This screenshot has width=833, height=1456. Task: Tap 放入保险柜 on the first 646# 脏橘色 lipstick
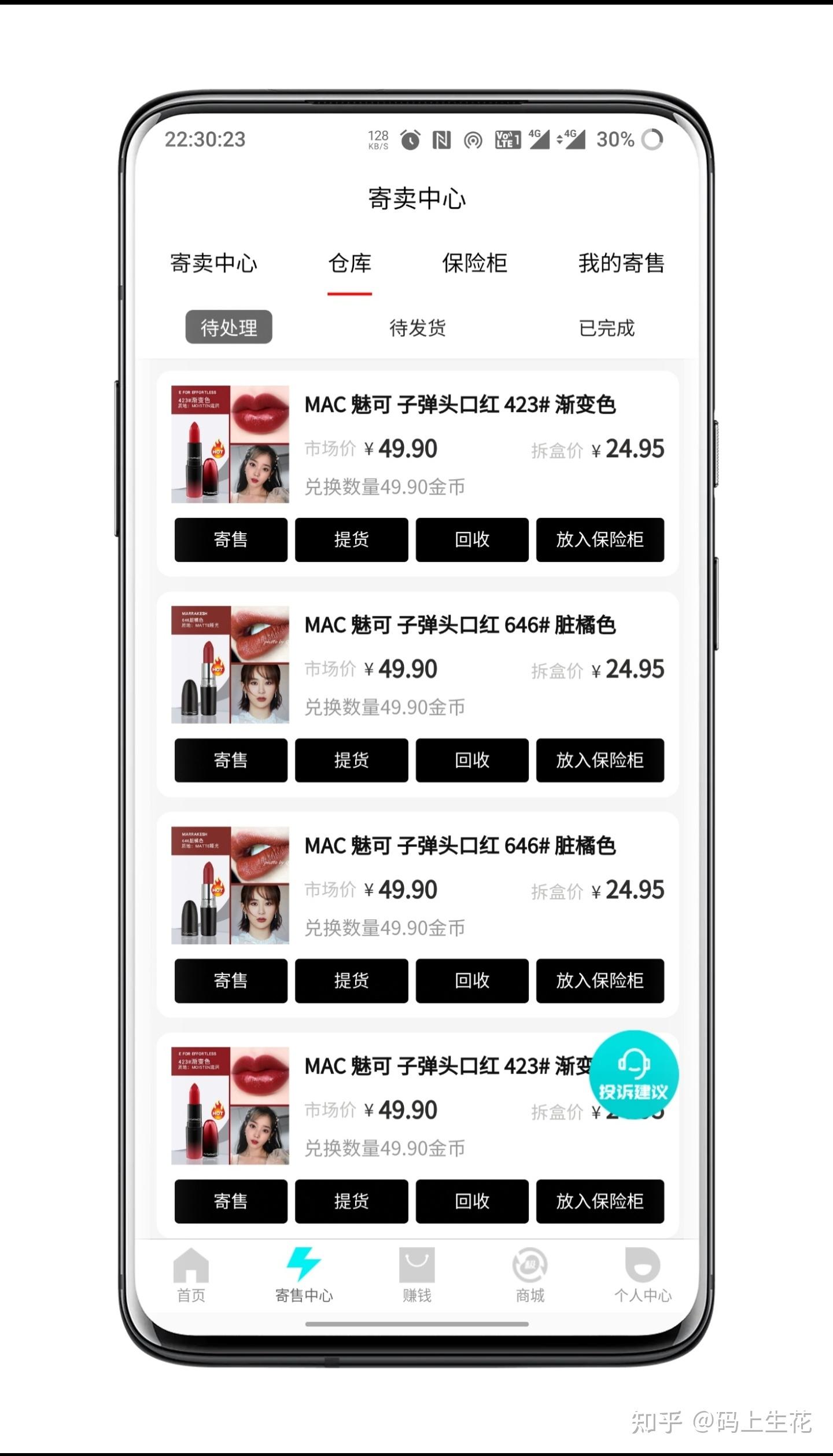point(600,760)
